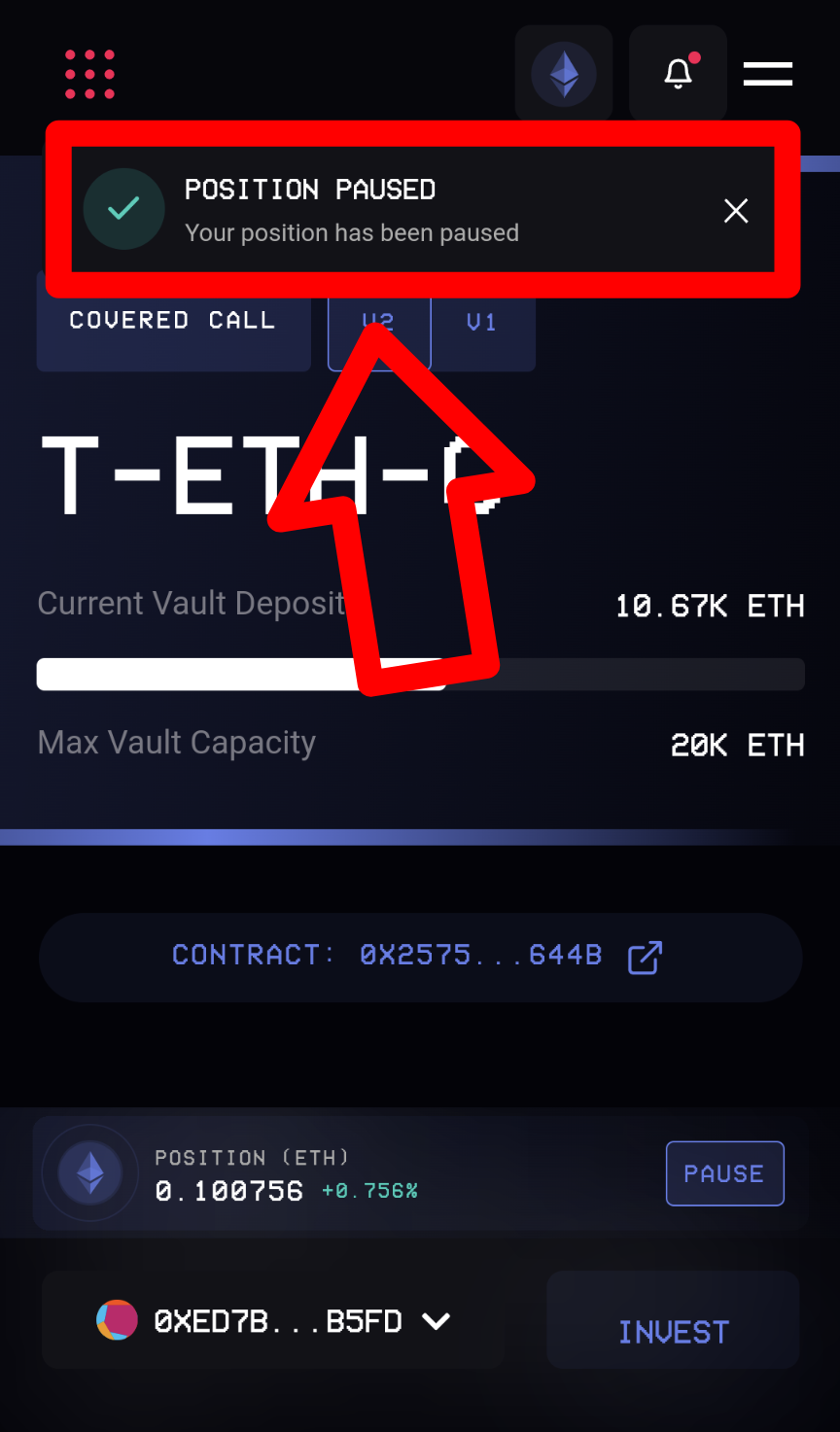Viewport: 840px width, 1432px height.
Task: Open the notifications bell
Action: [x=678, y=74]
